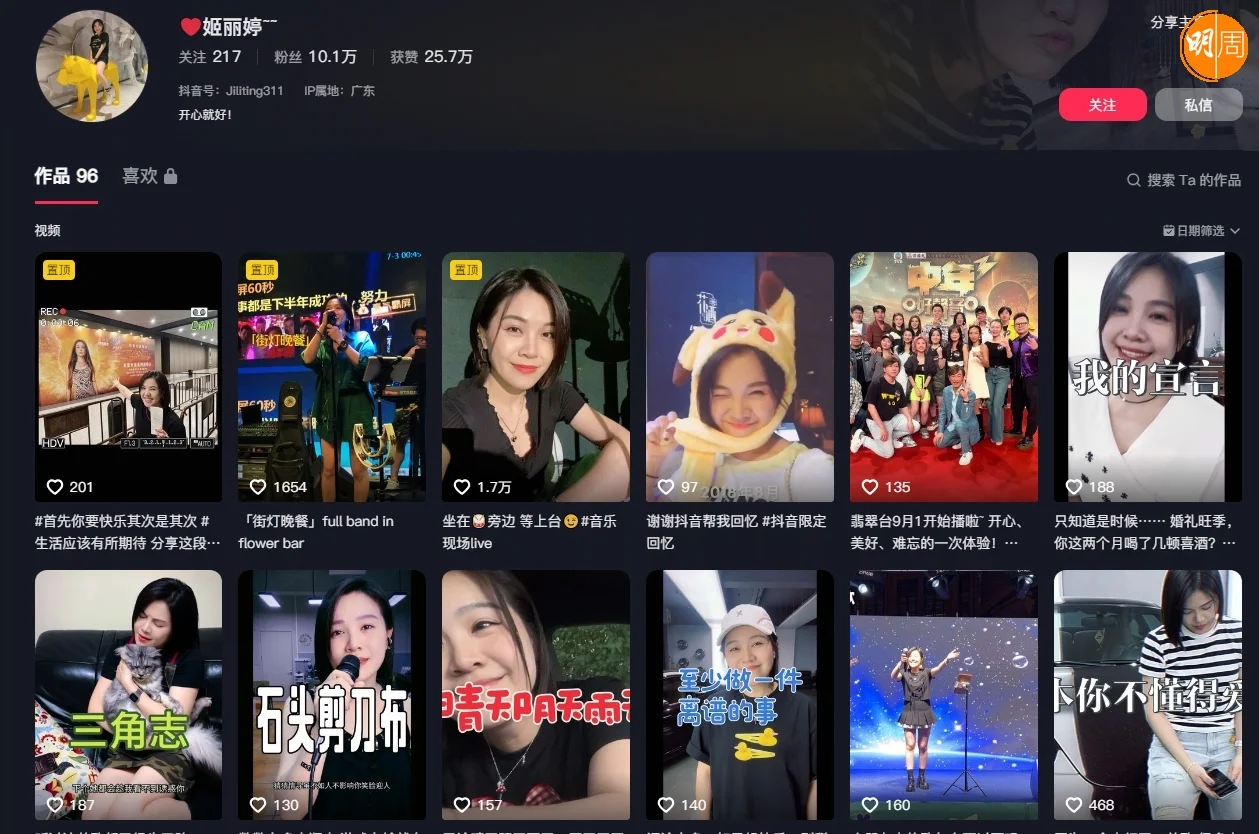Play the 「街灯晚餐」full band video
This screenshot has height=834, width=1259.
pyautogui.click(x=332, y=376)
